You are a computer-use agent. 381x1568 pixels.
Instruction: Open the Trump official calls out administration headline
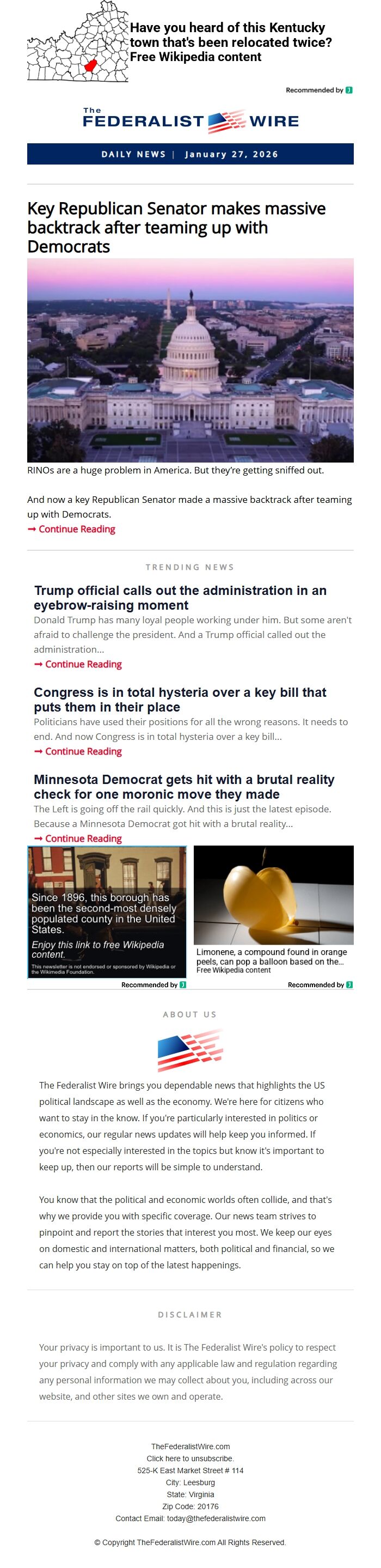[x=180, y=597]
